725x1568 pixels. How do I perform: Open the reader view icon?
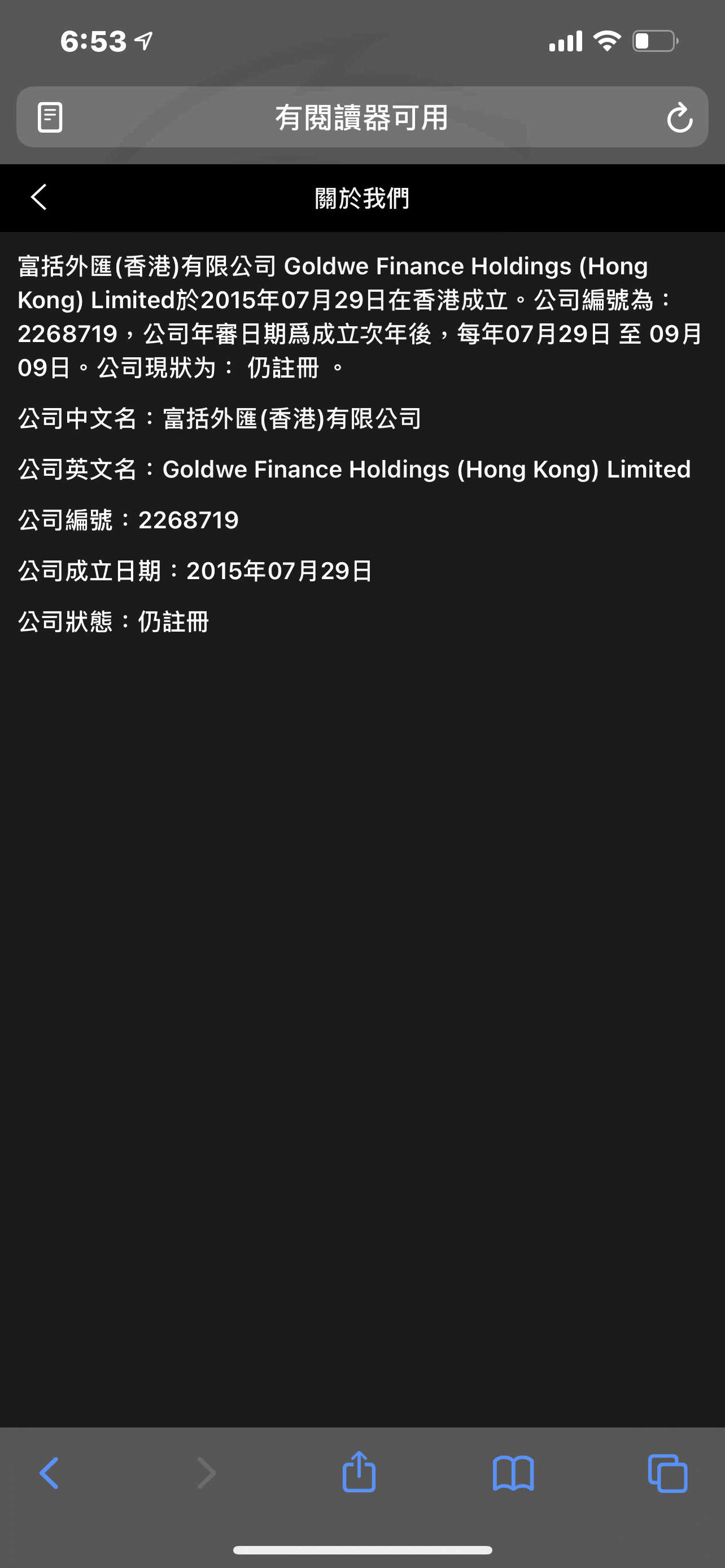pos(50,117)
